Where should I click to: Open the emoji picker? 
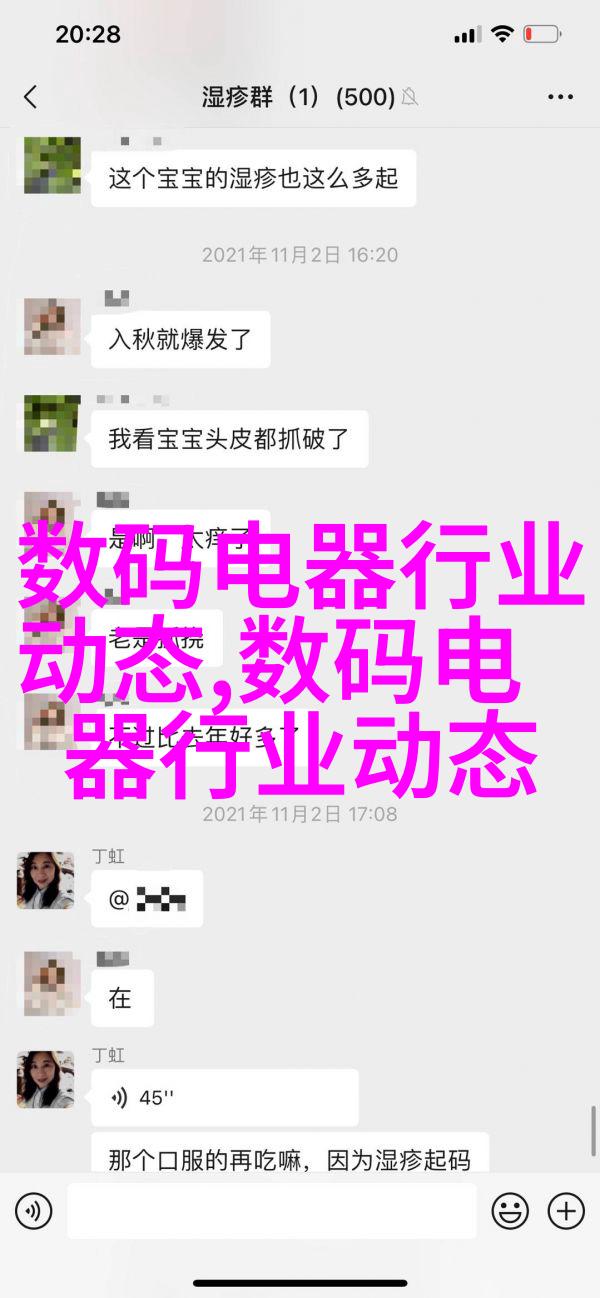(x=511, y=1212)
